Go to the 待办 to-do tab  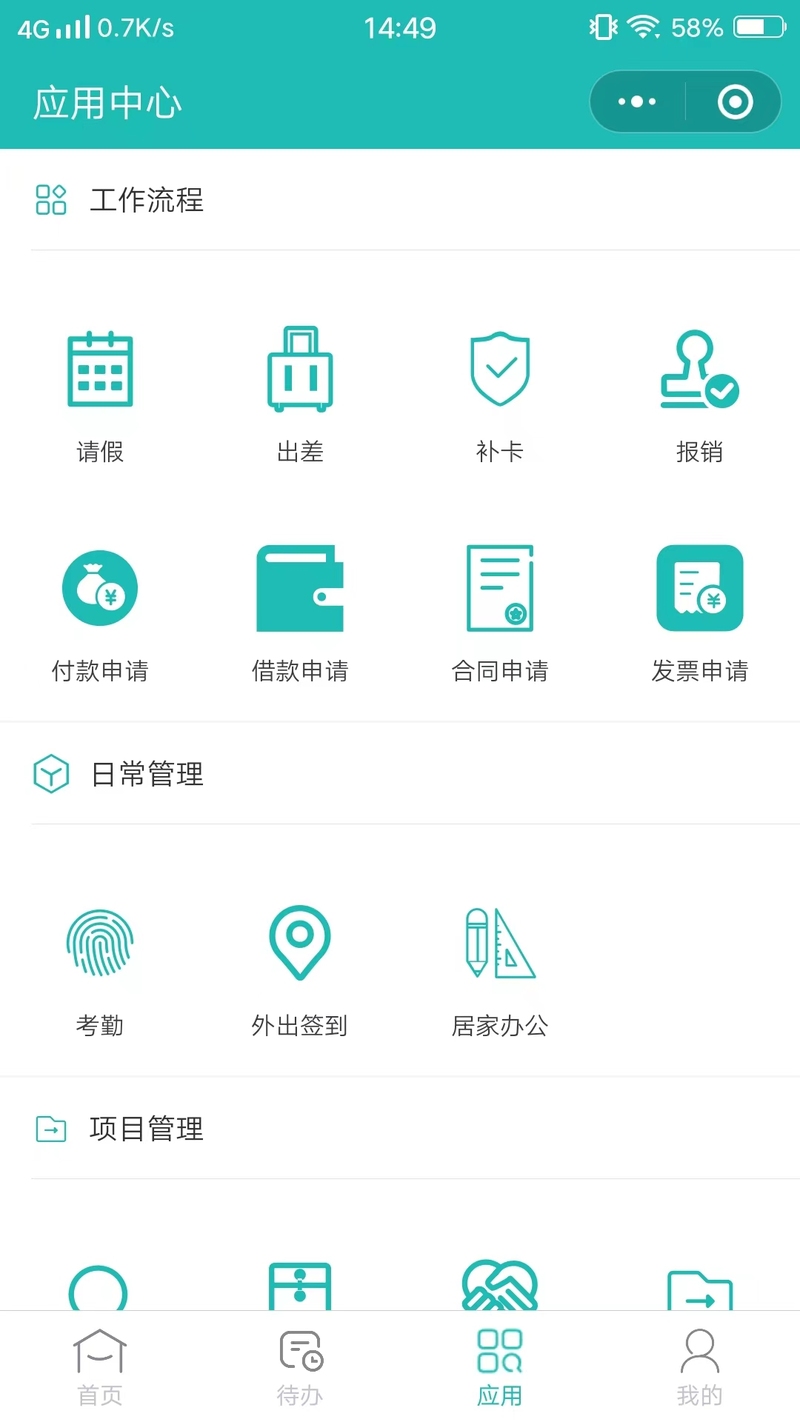[300, 1366]
